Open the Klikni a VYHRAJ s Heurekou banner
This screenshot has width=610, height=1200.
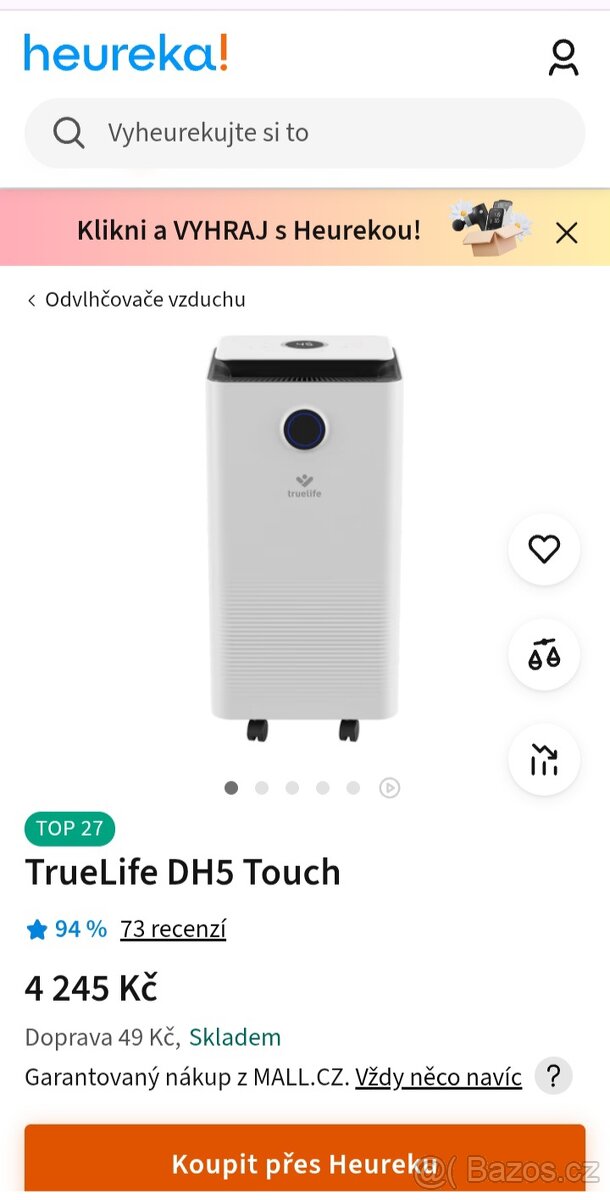250,231
